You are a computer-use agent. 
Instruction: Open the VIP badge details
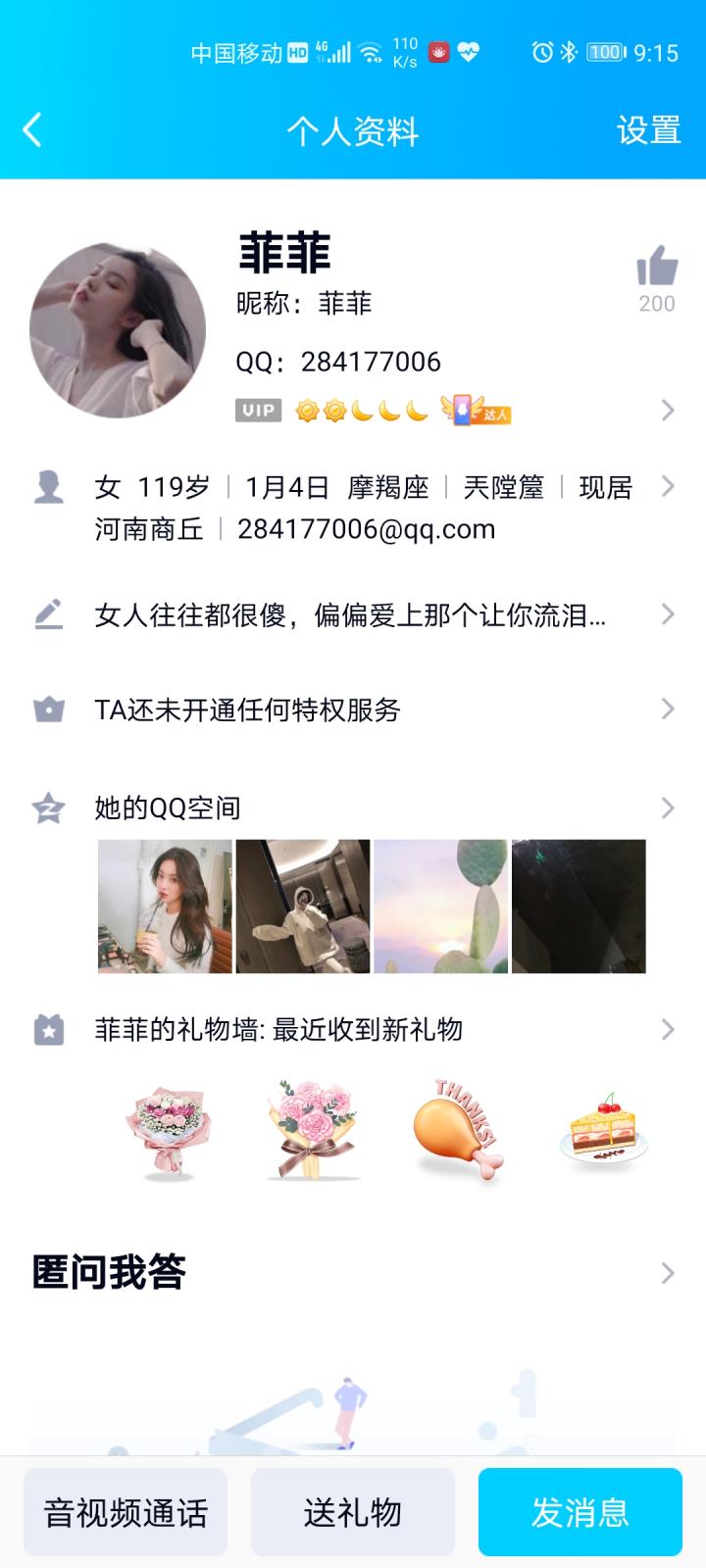(x=256, y=411)
